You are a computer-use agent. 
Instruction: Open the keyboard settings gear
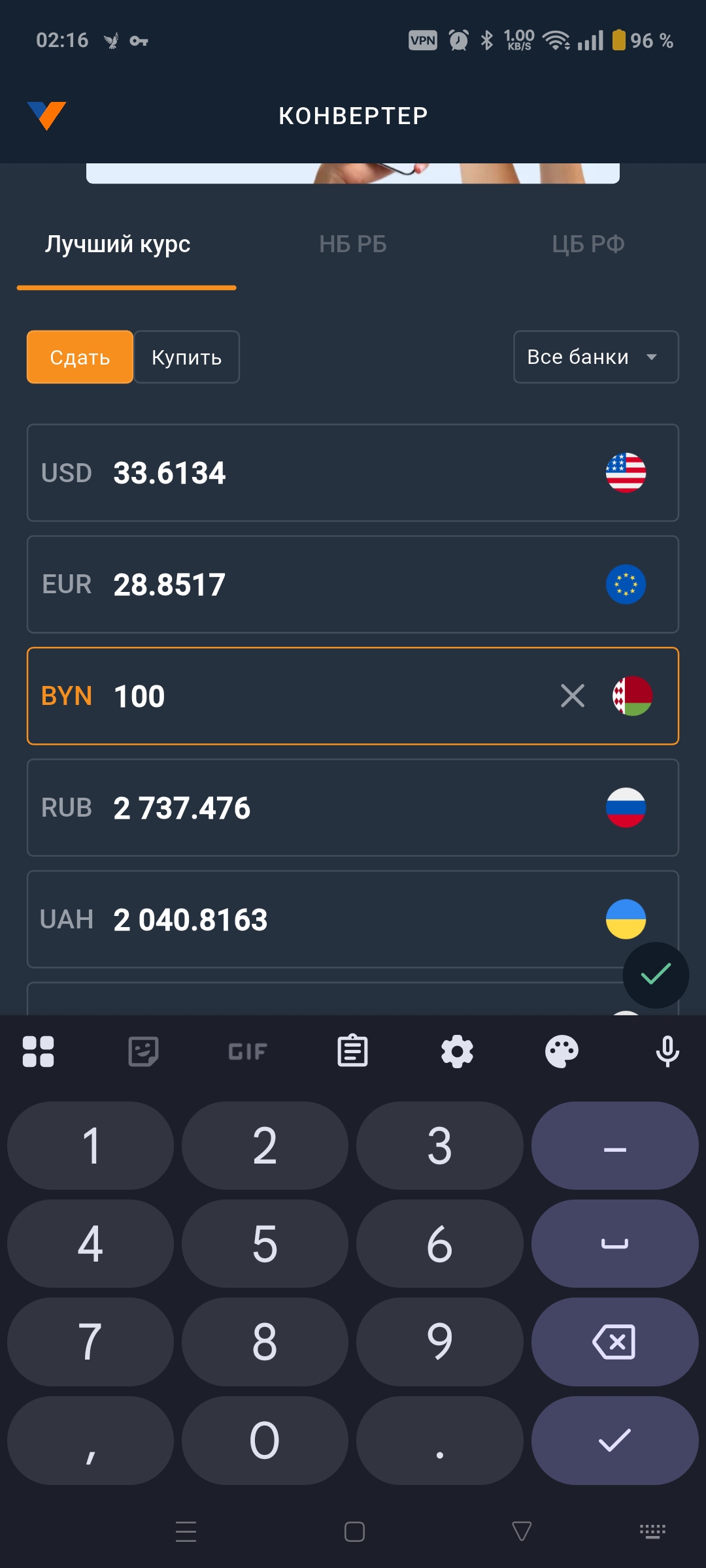(x=457, y=1052)
